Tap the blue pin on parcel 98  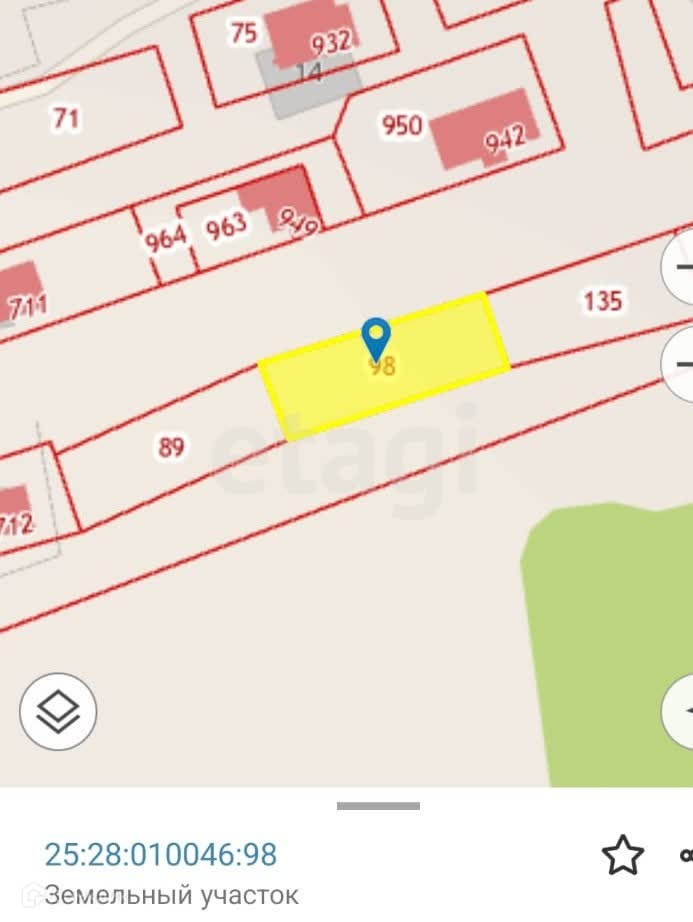point(375,338)
